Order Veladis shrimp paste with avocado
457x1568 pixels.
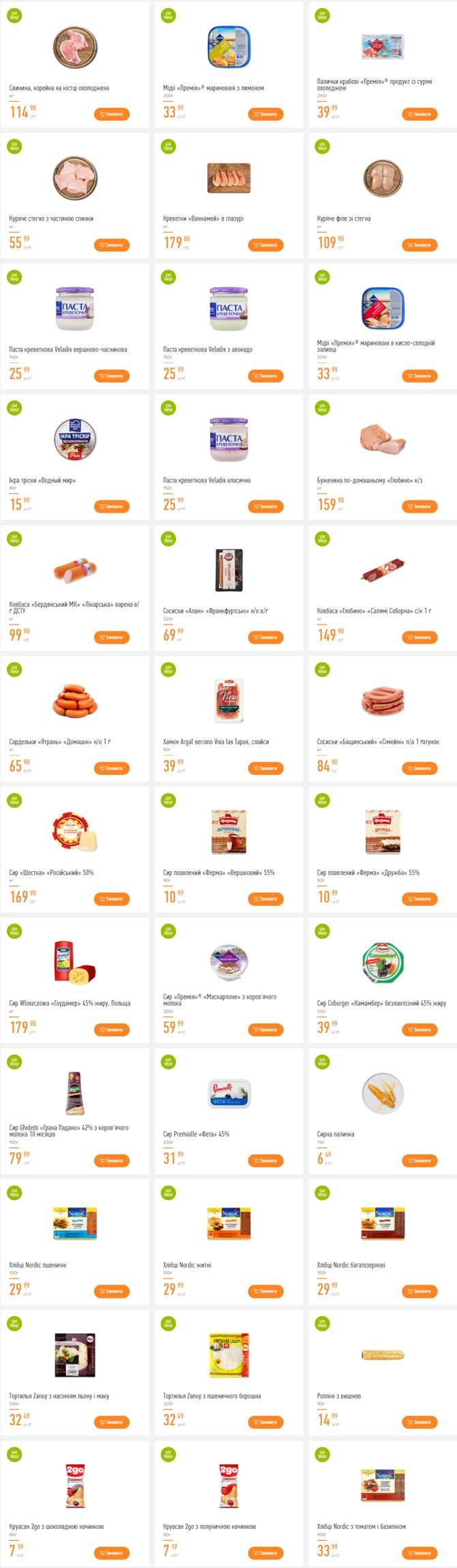coord(265,375)
